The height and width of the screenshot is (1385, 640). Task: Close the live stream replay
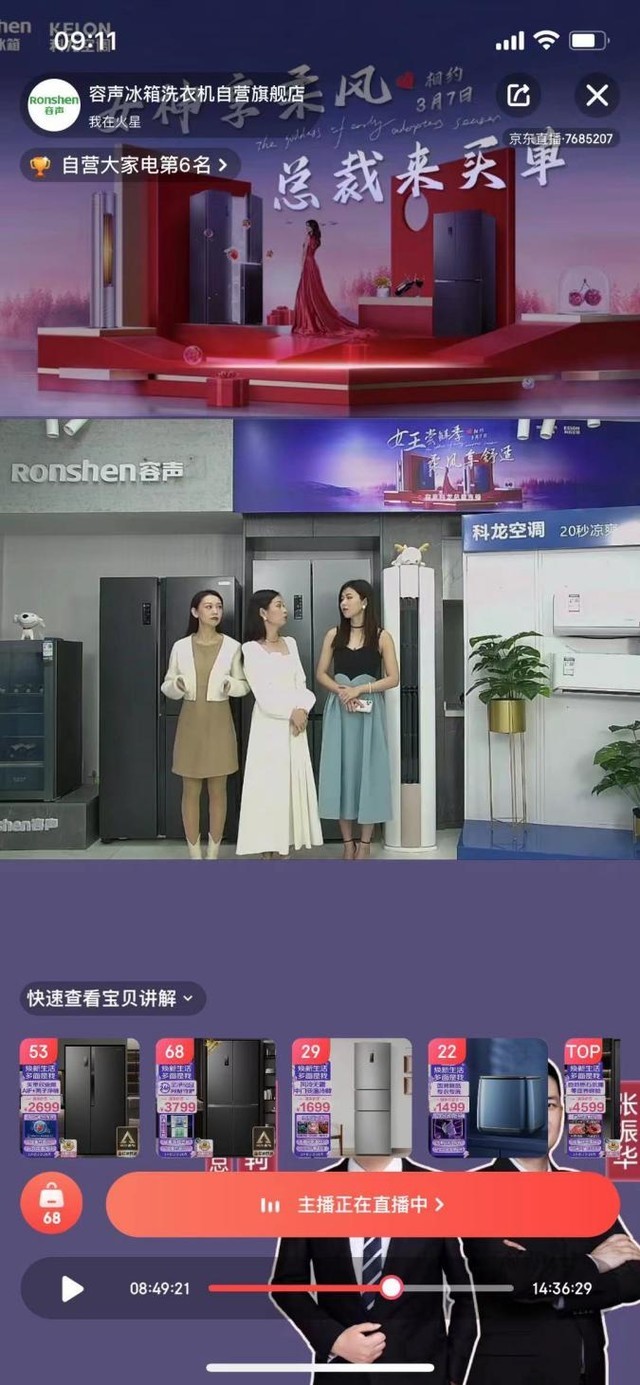click(597, 96)
